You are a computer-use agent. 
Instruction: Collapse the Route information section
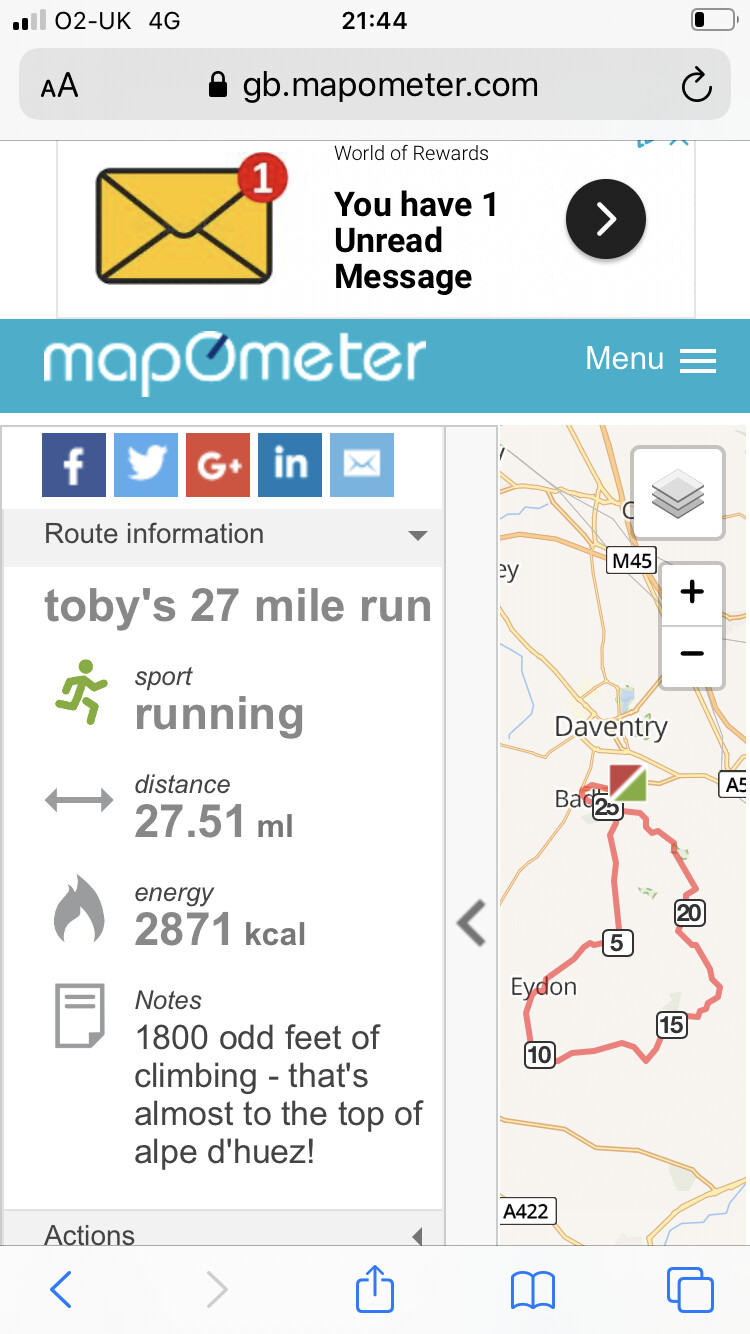coord(418,535)
